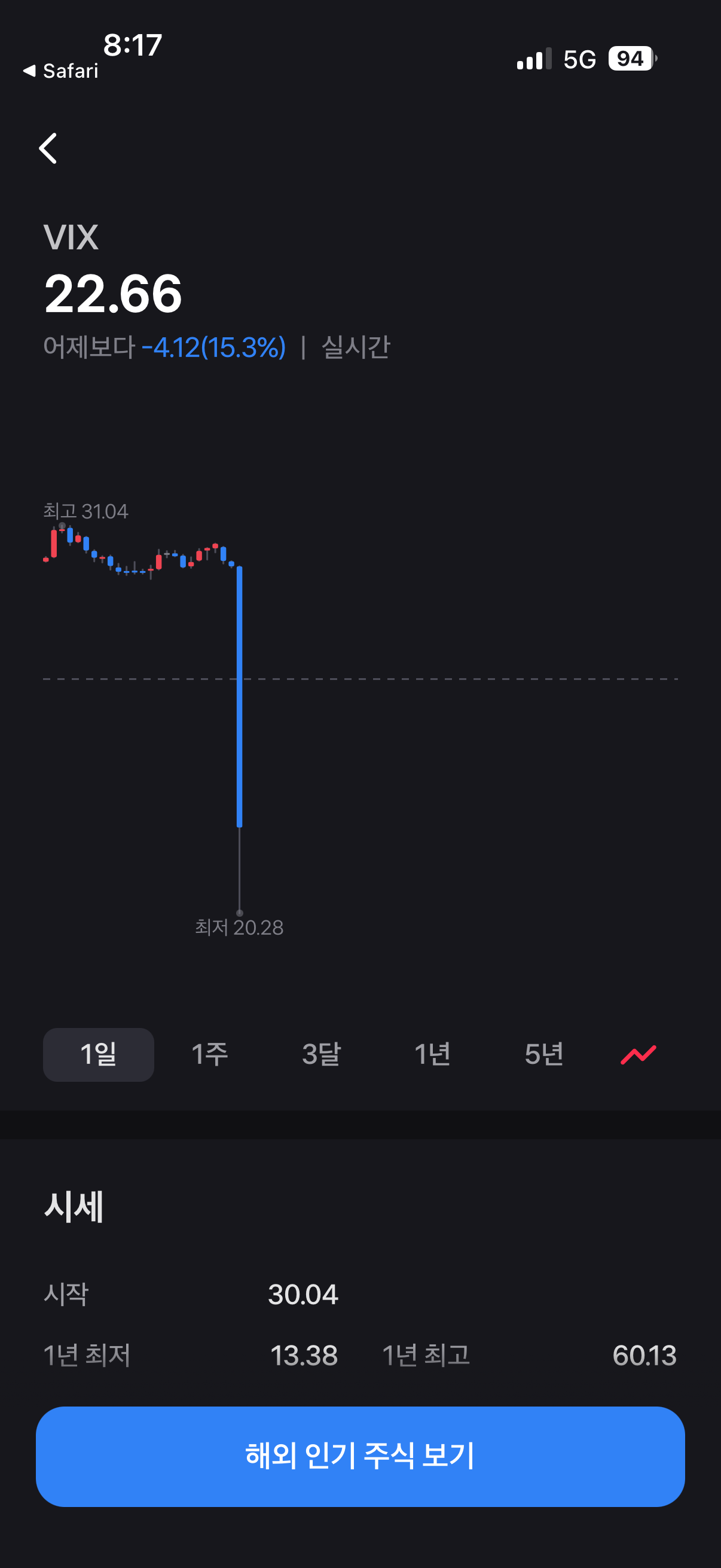This screenshot has height=1568, width=721.
Task: Return to Safari via status bar link
Action: tap(61, 71)
